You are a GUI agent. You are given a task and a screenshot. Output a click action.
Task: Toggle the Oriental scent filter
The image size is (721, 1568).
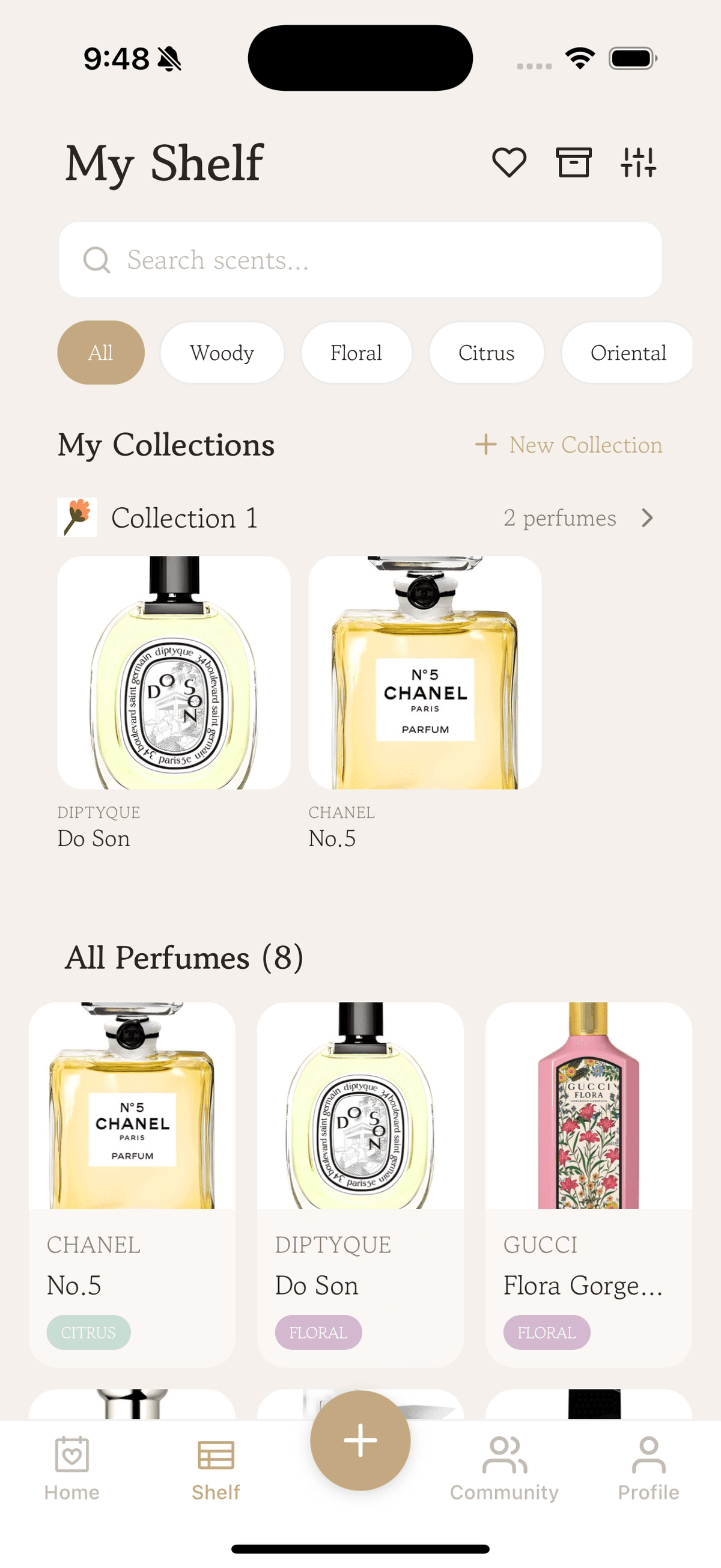[628, 352]
